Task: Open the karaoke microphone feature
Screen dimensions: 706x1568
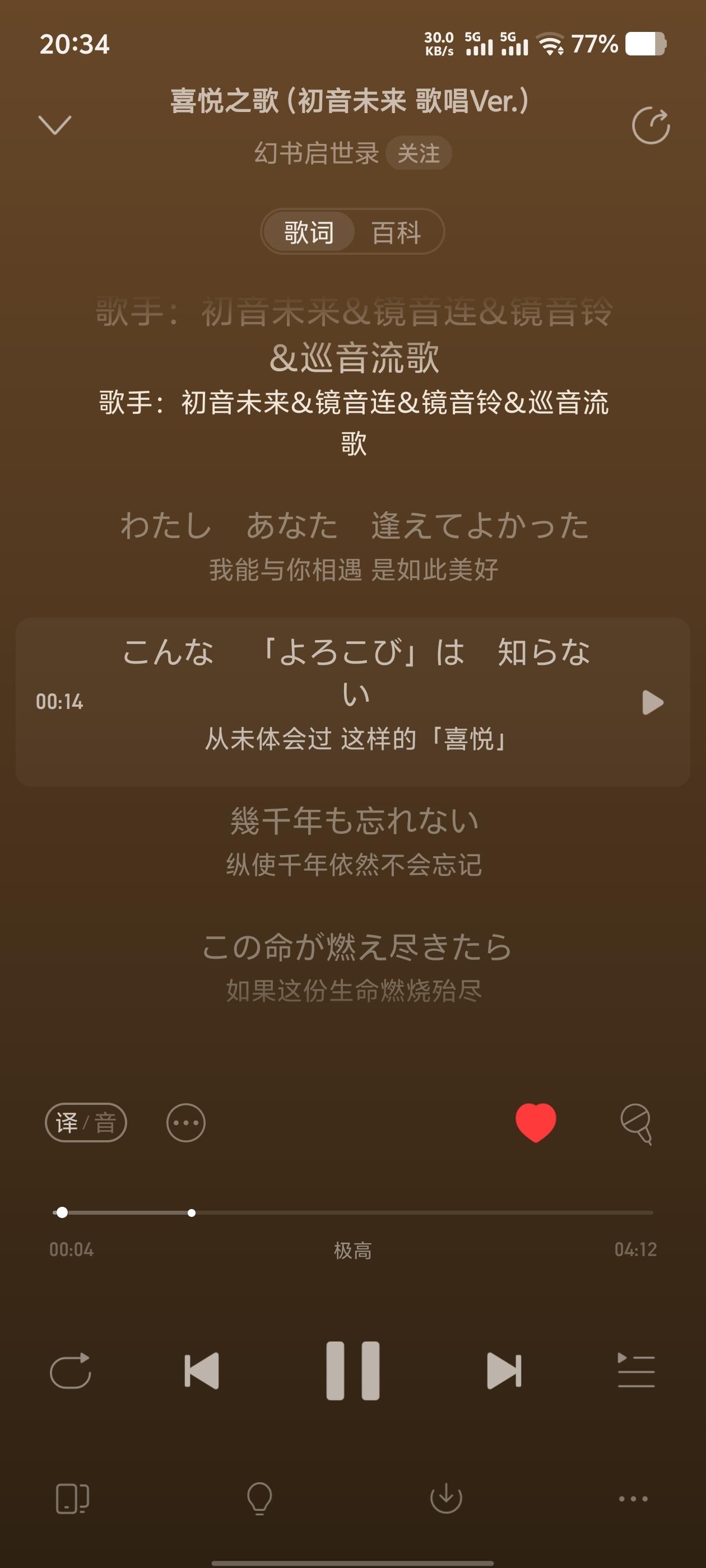Action: coord(636,1123)
